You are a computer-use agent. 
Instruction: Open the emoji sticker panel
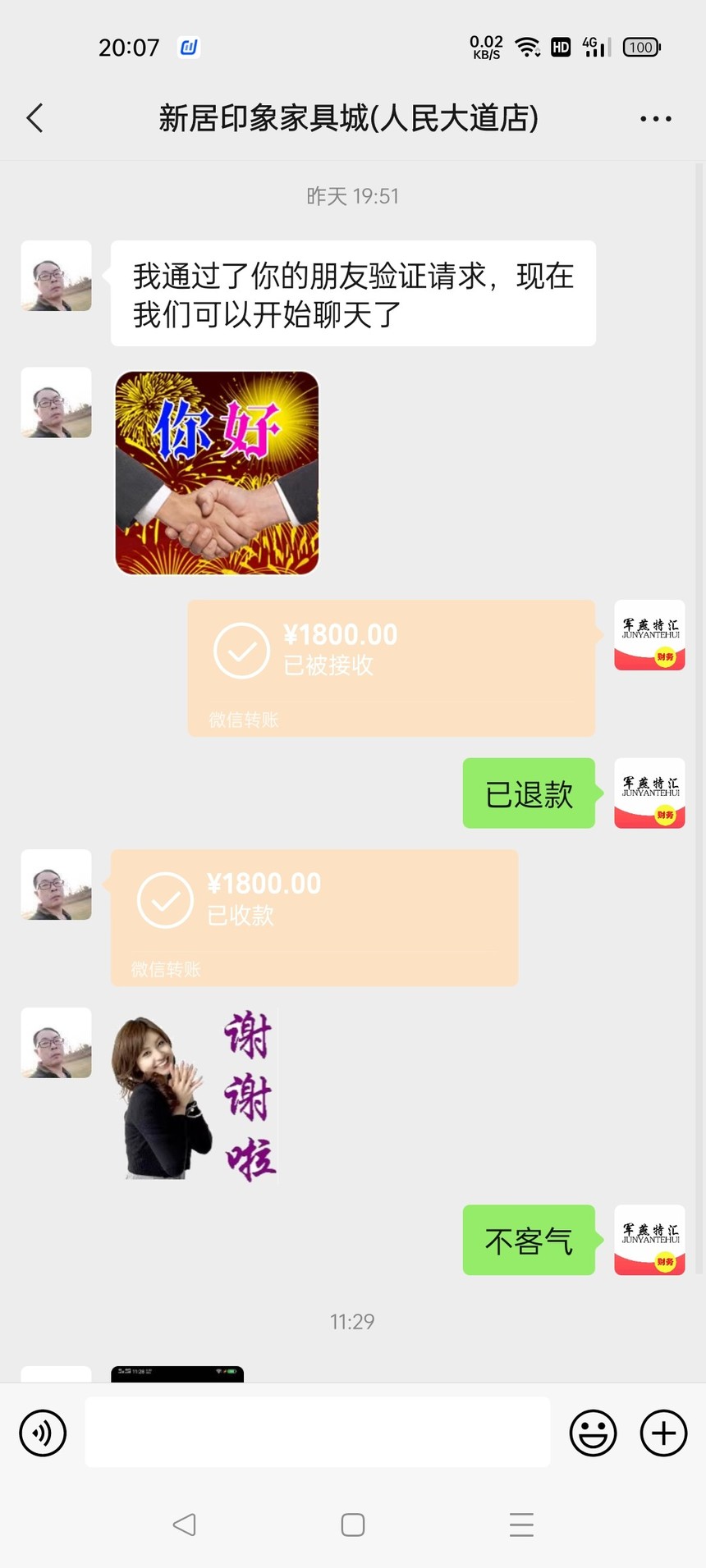[593, 1433]
